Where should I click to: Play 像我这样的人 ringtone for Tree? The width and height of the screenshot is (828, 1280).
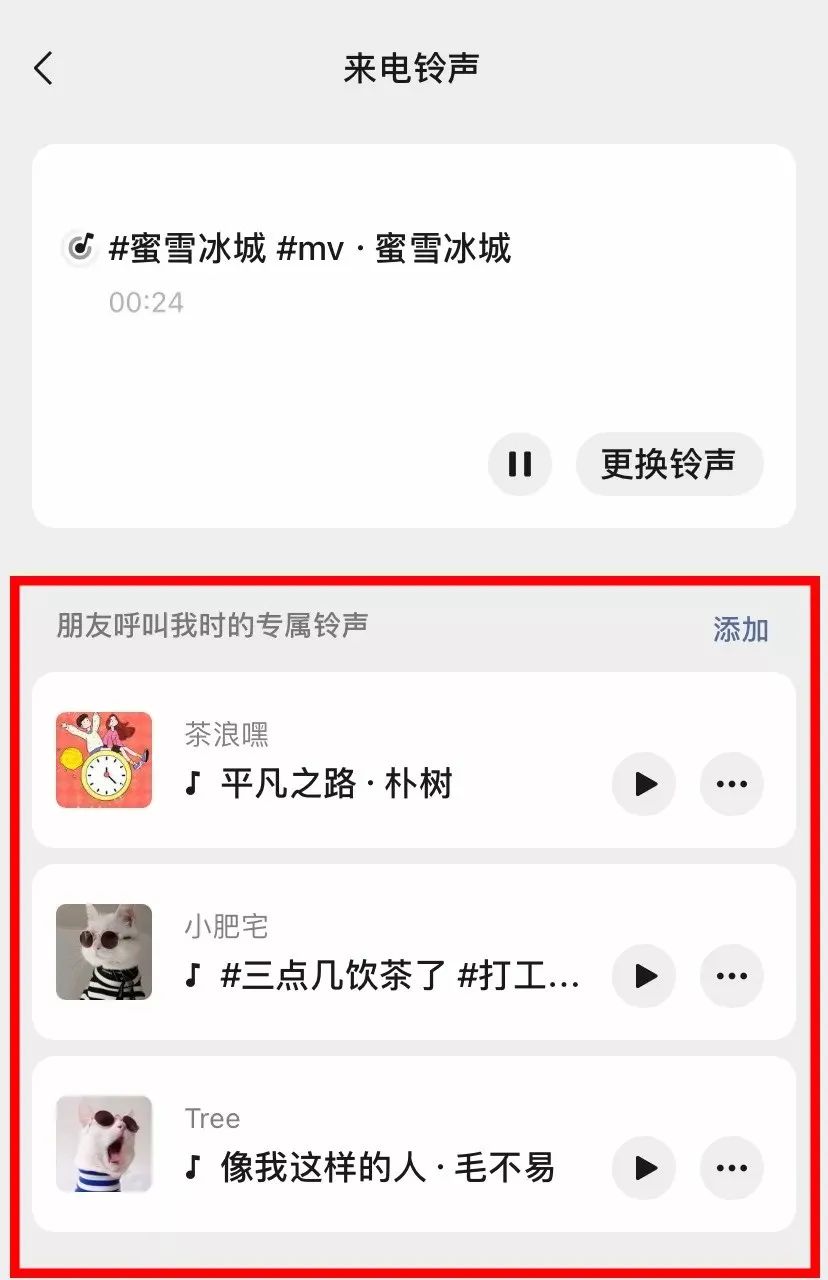(644, 1167)
